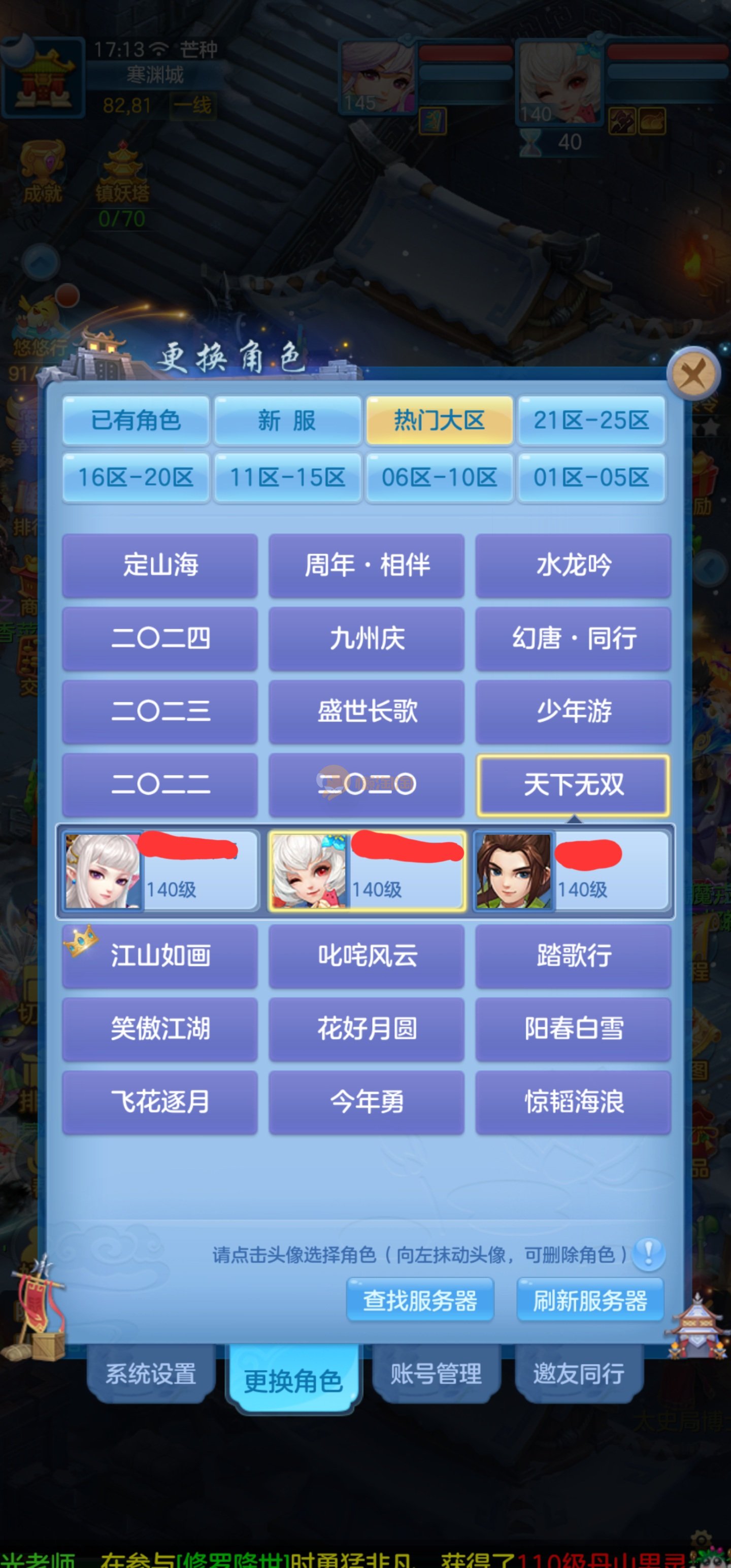Image resolution: width=731 pixels, height=1568 pixels.
Task: Choose the 少年游 server
Action: tap(573, 711)
